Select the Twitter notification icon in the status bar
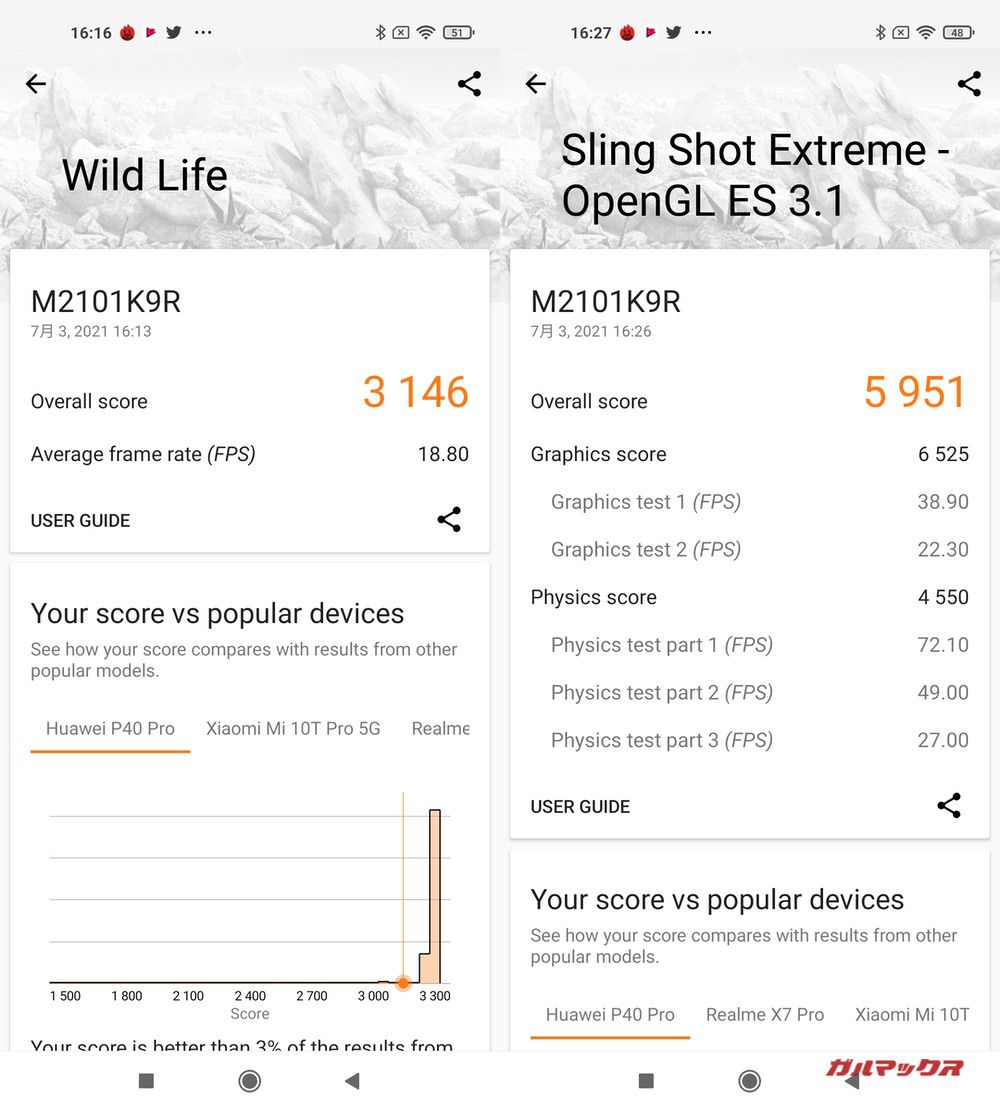 (172, 31)
